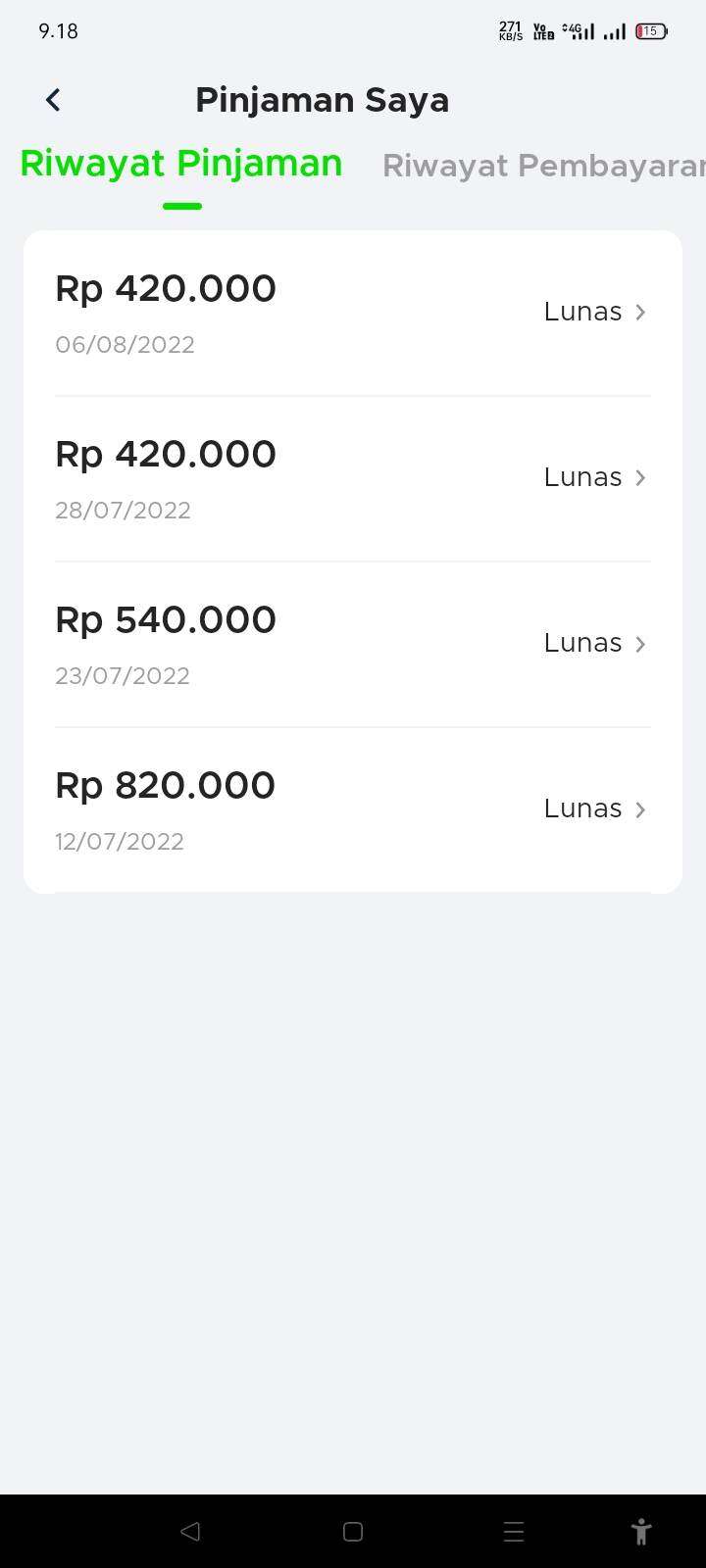The width and height of the screenshot is (706, 1568).
Task: Tap the battery indicator in the status bar
Action: (650, 30)
